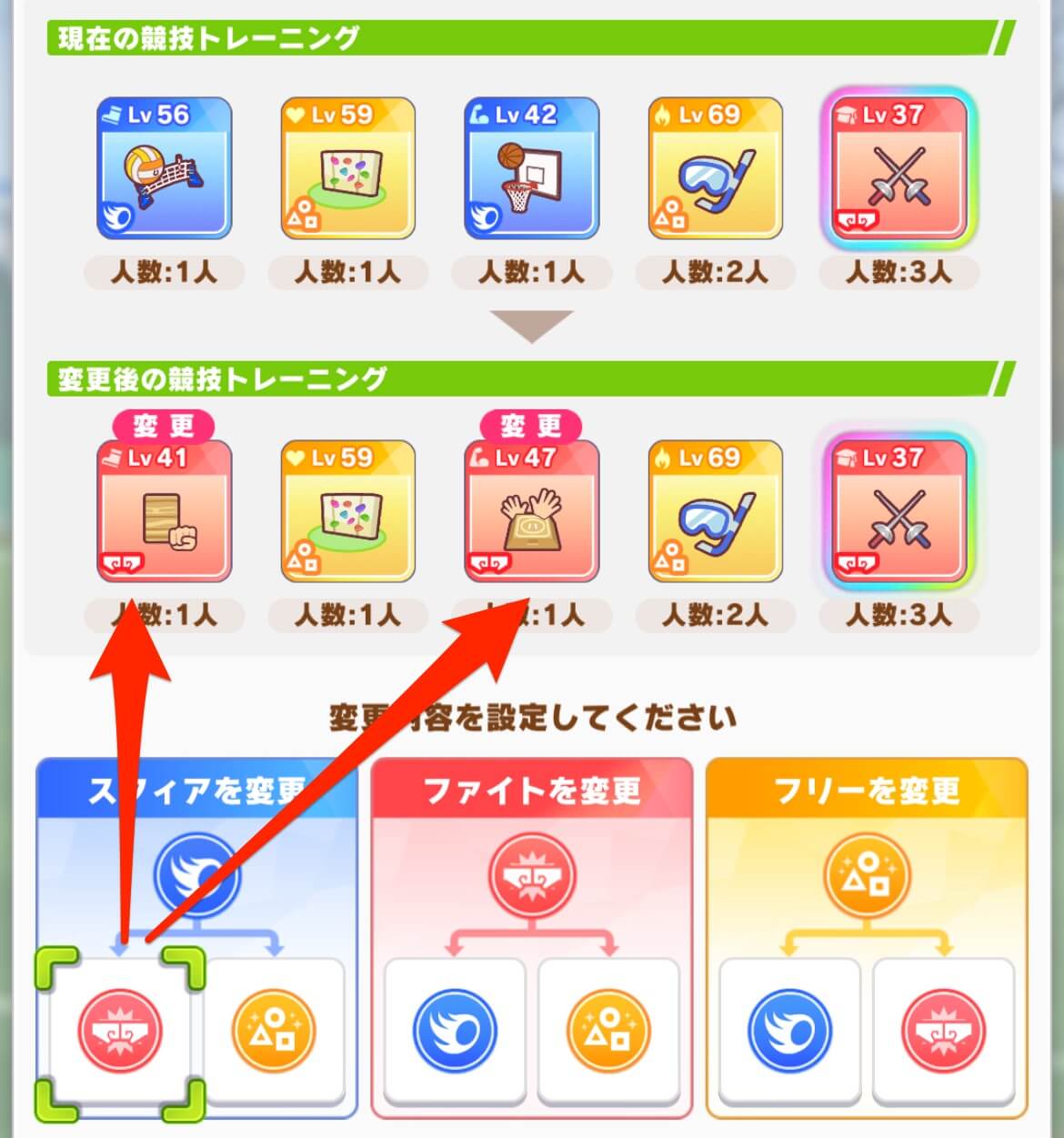Select the basketball Lv42 training icon
This screenshot has width=1064, height=1138.
click(531, 172)
